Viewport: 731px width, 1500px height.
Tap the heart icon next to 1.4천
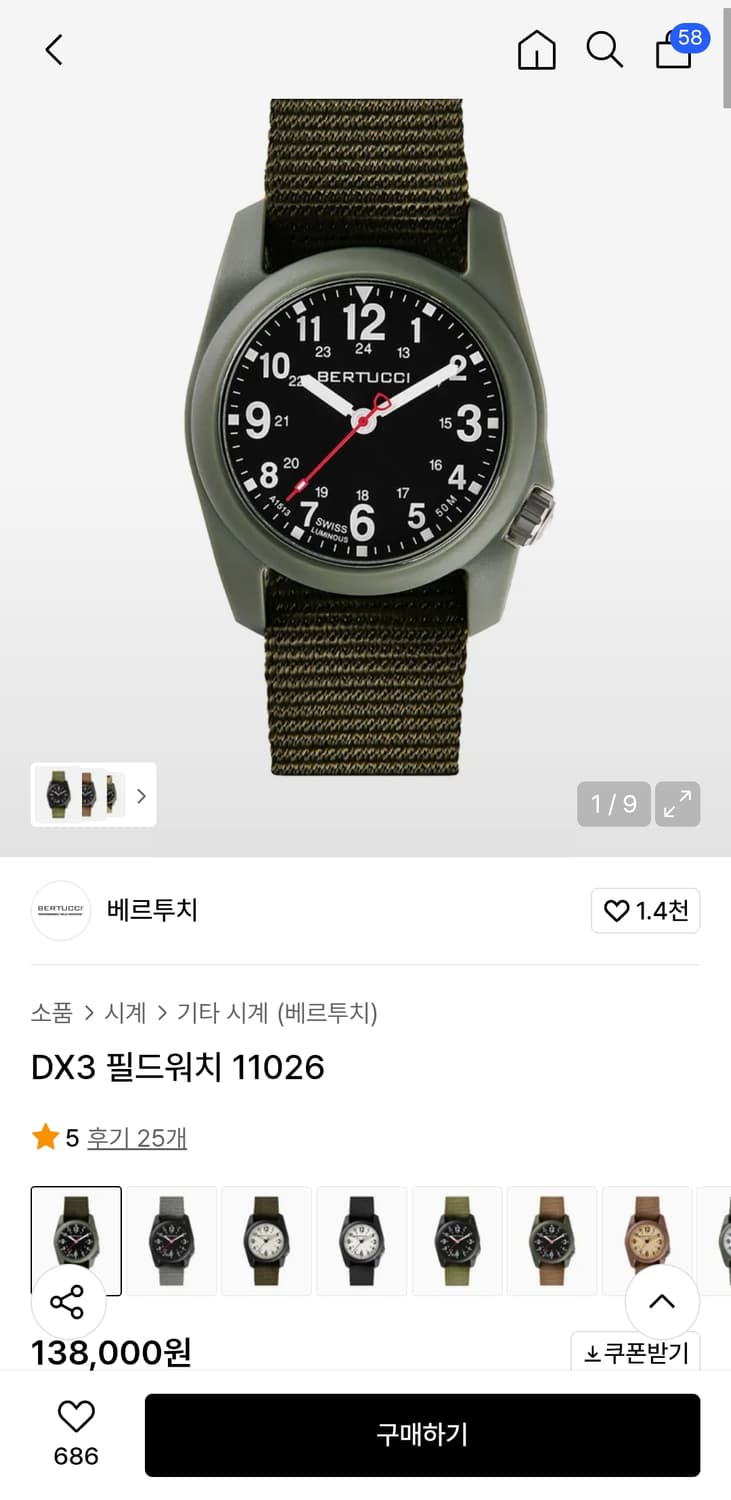tap(618, 911)
